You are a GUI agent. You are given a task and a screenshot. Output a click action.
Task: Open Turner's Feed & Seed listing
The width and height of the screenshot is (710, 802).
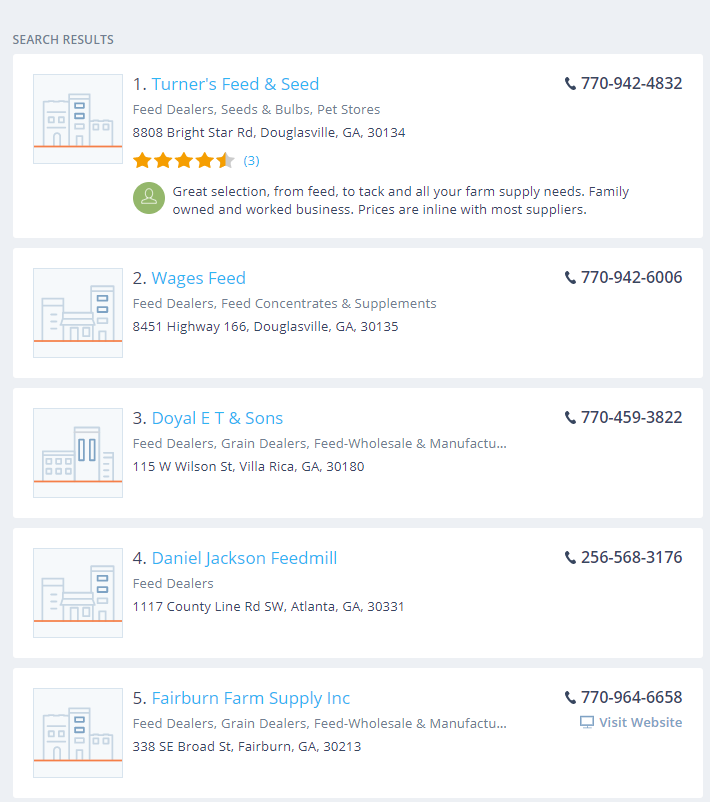pos(235,84)
